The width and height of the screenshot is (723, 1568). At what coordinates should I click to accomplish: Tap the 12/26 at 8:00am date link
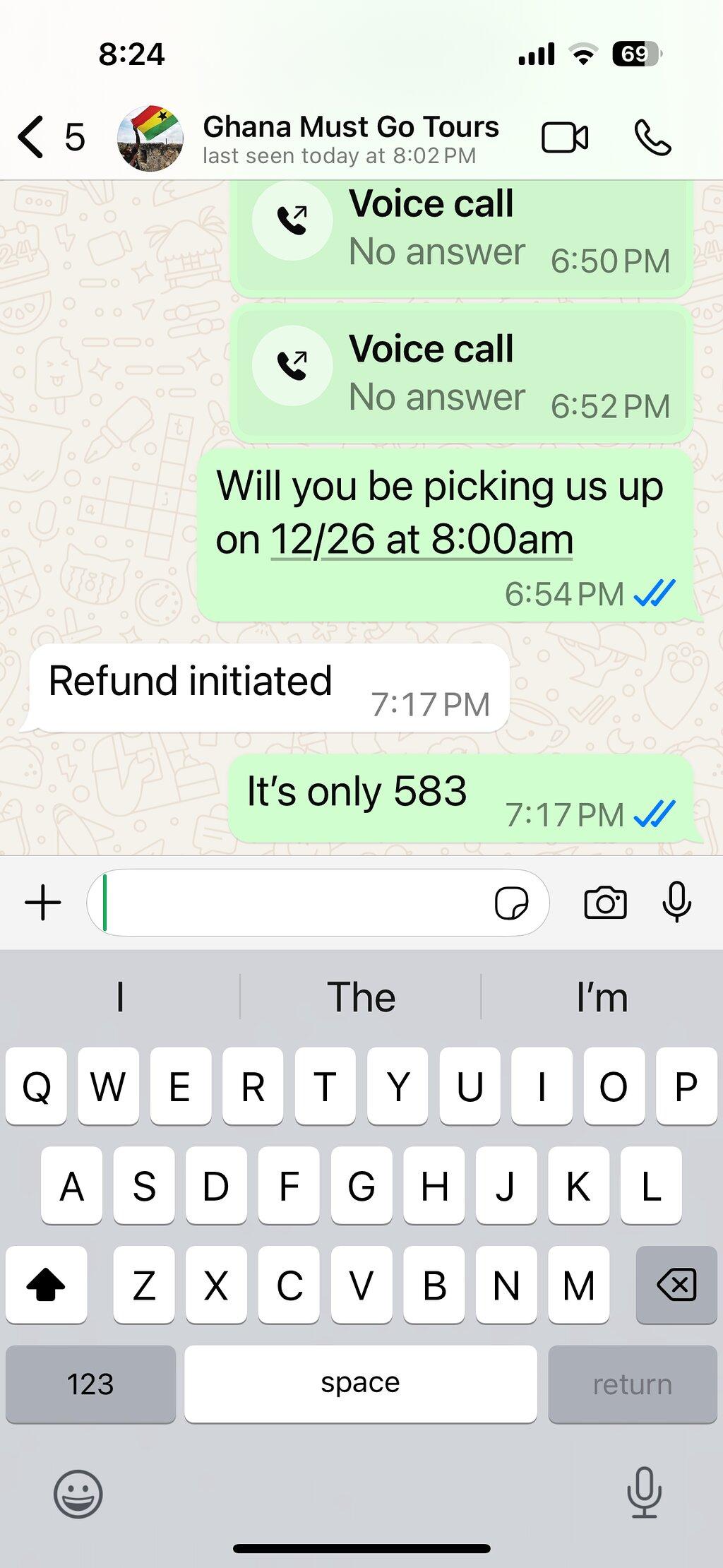(x=422, y=540)
